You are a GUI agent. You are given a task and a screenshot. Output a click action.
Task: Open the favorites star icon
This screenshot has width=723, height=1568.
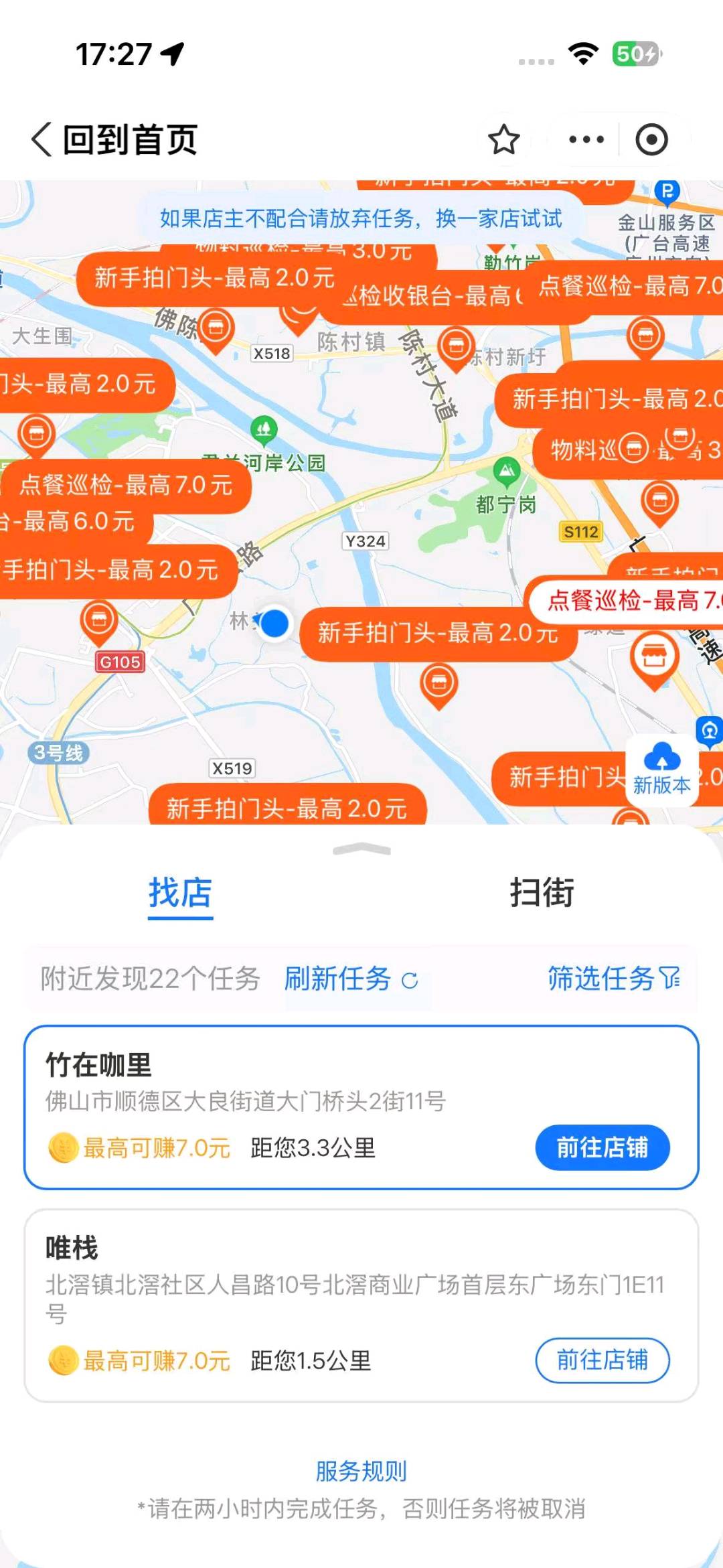(504, 139)
